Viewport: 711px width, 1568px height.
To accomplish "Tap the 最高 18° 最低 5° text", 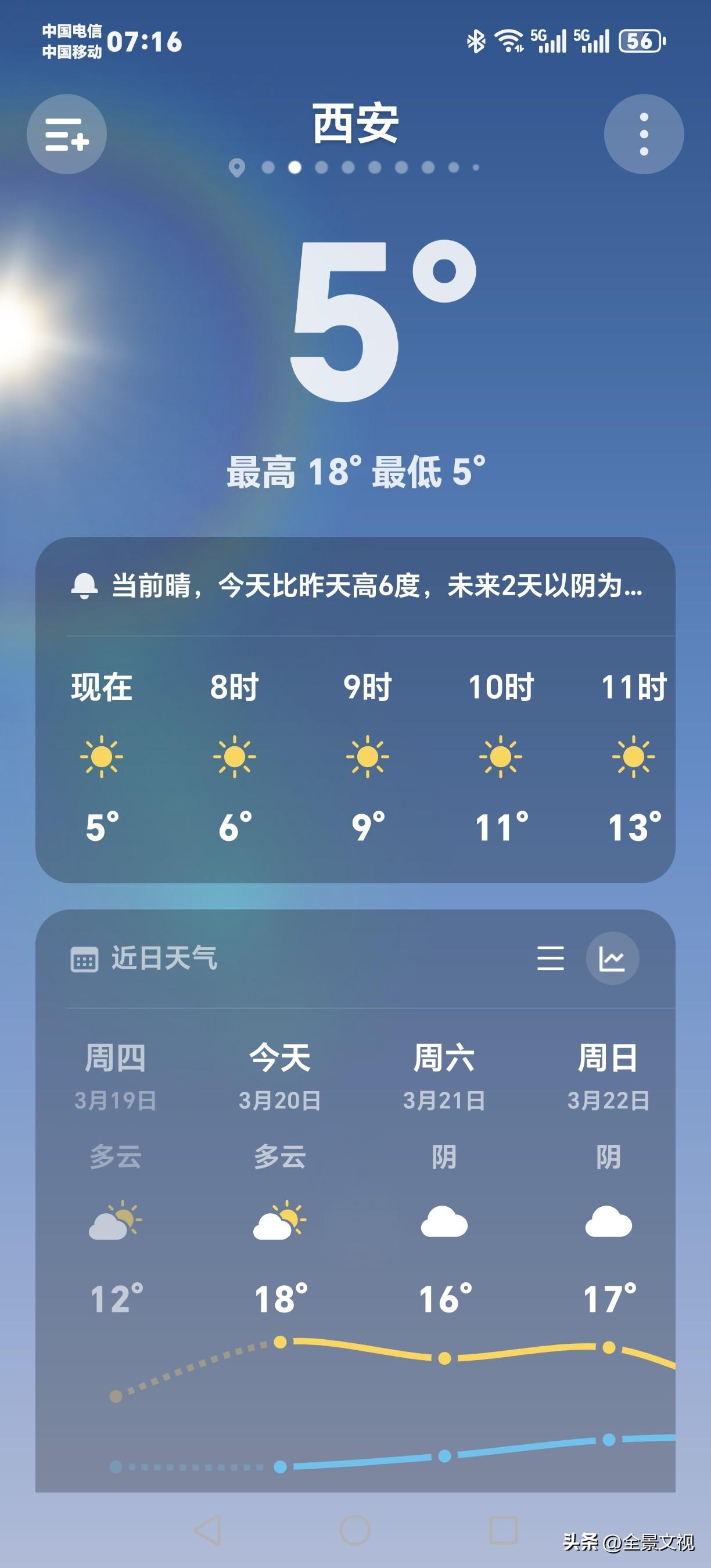I will 355,472.
